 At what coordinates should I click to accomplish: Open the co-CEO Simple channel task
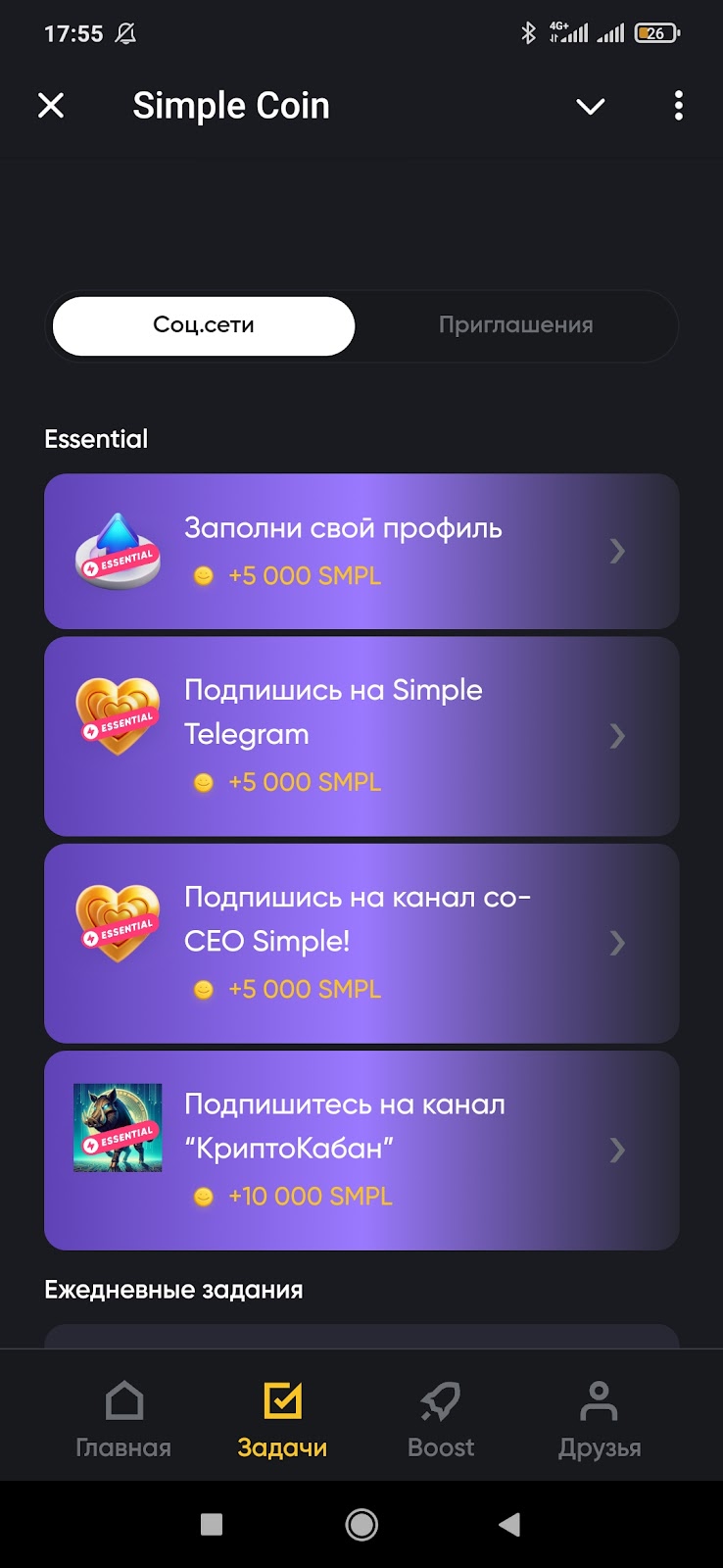(x=361, y=943)
